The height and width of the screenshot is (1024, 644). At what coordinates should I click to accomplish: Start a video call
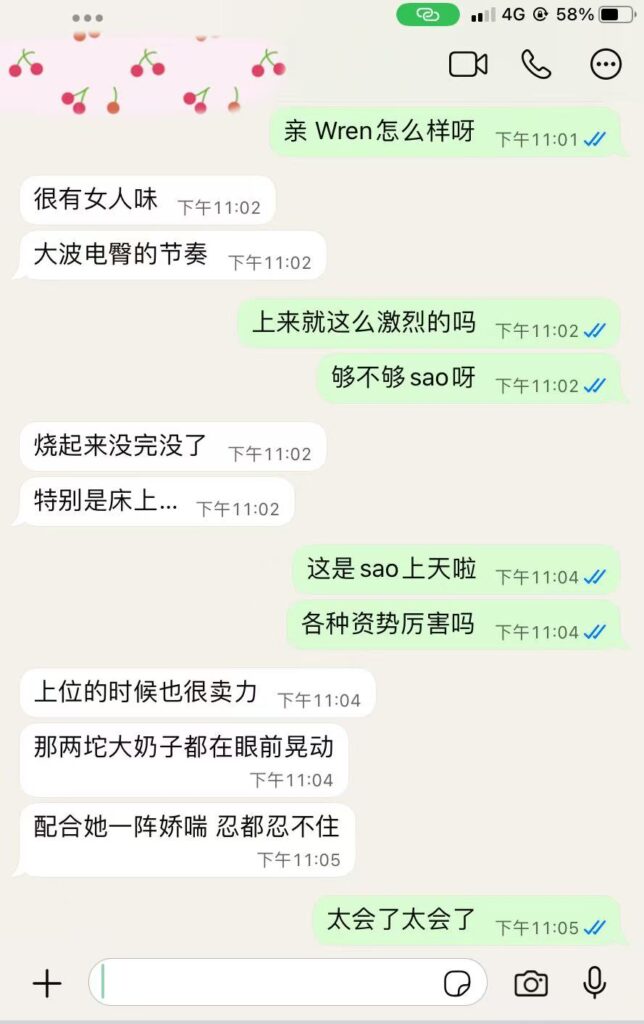468,65
